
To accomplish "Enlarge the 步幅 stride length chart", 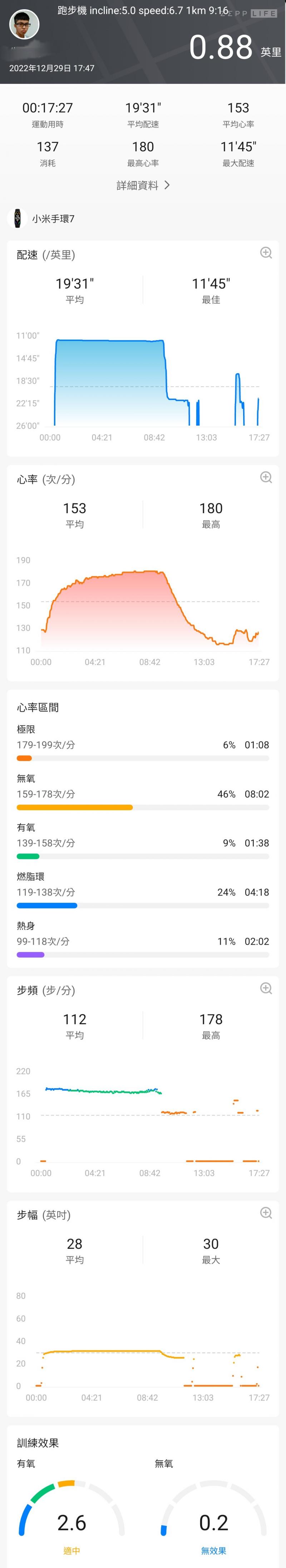I will point(266,1213).
